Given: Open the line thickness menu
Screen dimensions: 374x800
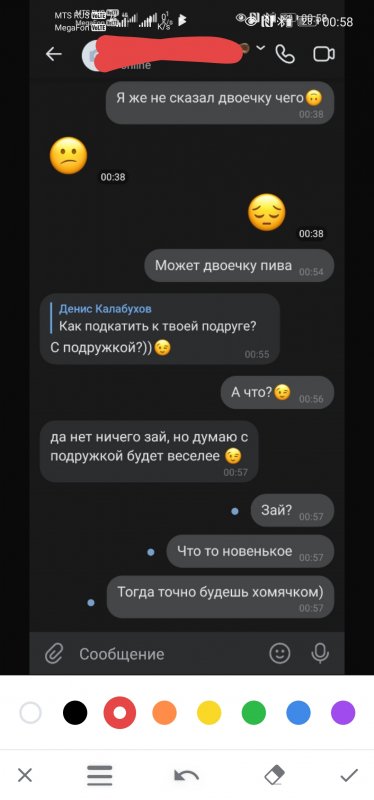Looking at the screenshot, I should [x=99, y=776].
